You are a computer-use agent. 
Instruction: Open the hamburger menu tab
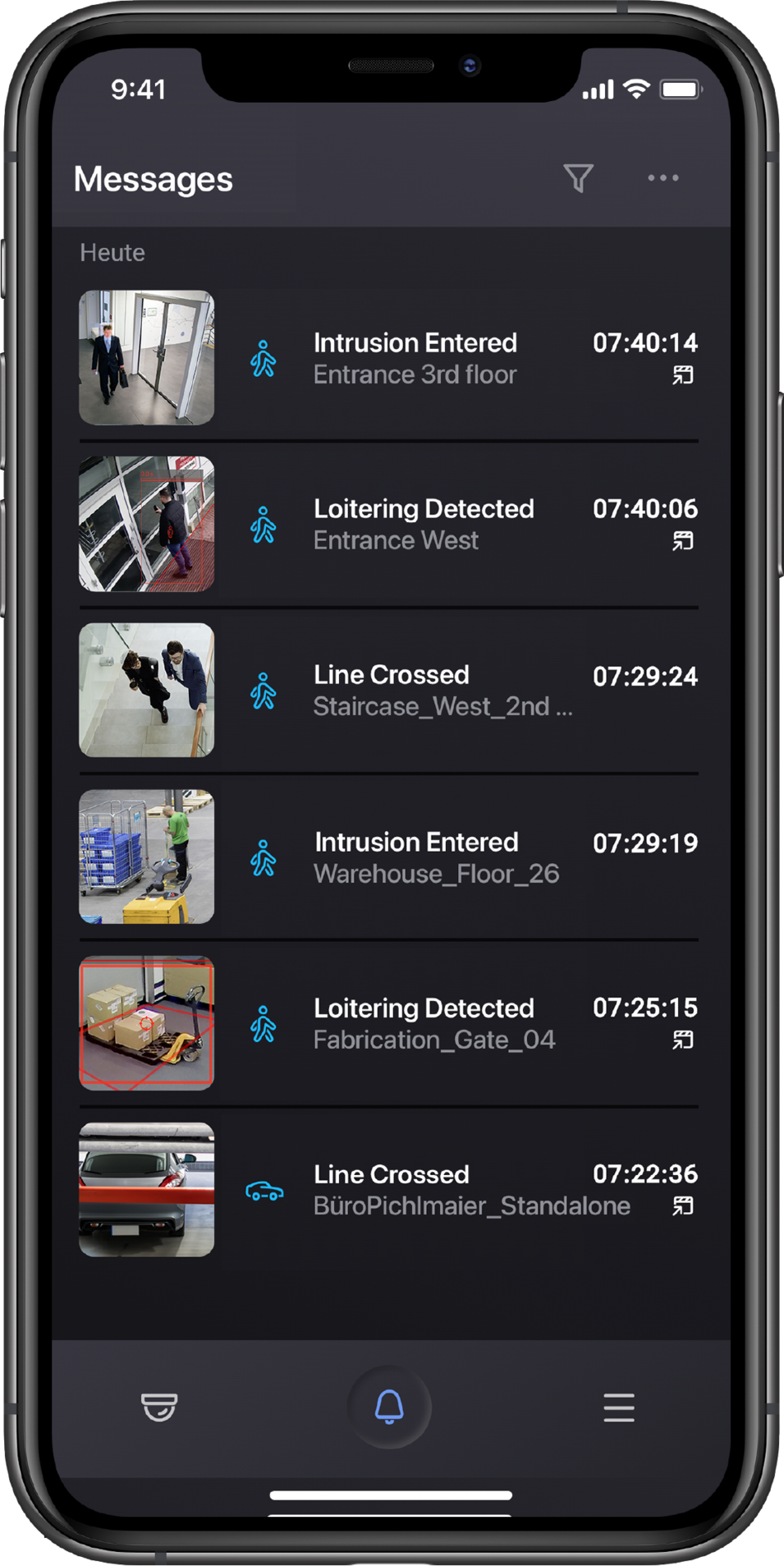(618, 1407)
